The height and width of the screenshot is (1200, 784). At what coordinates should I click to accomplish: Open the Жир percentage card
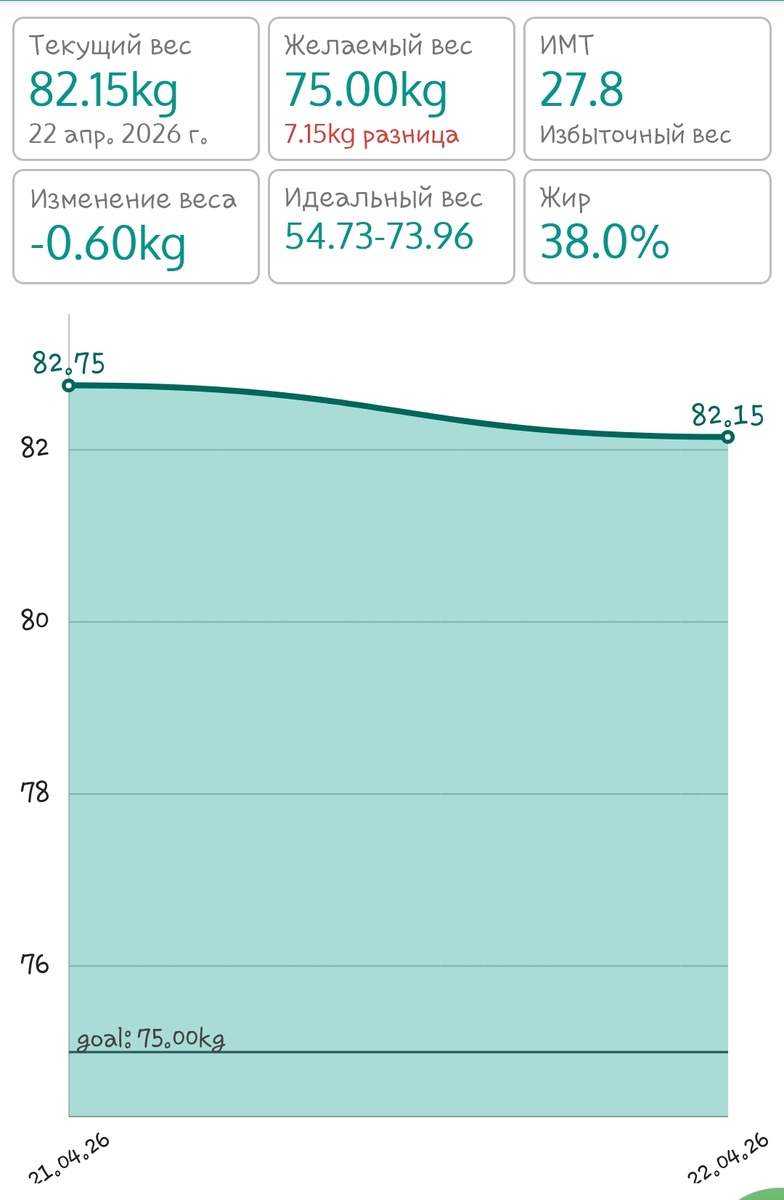[x=647, y=227]
